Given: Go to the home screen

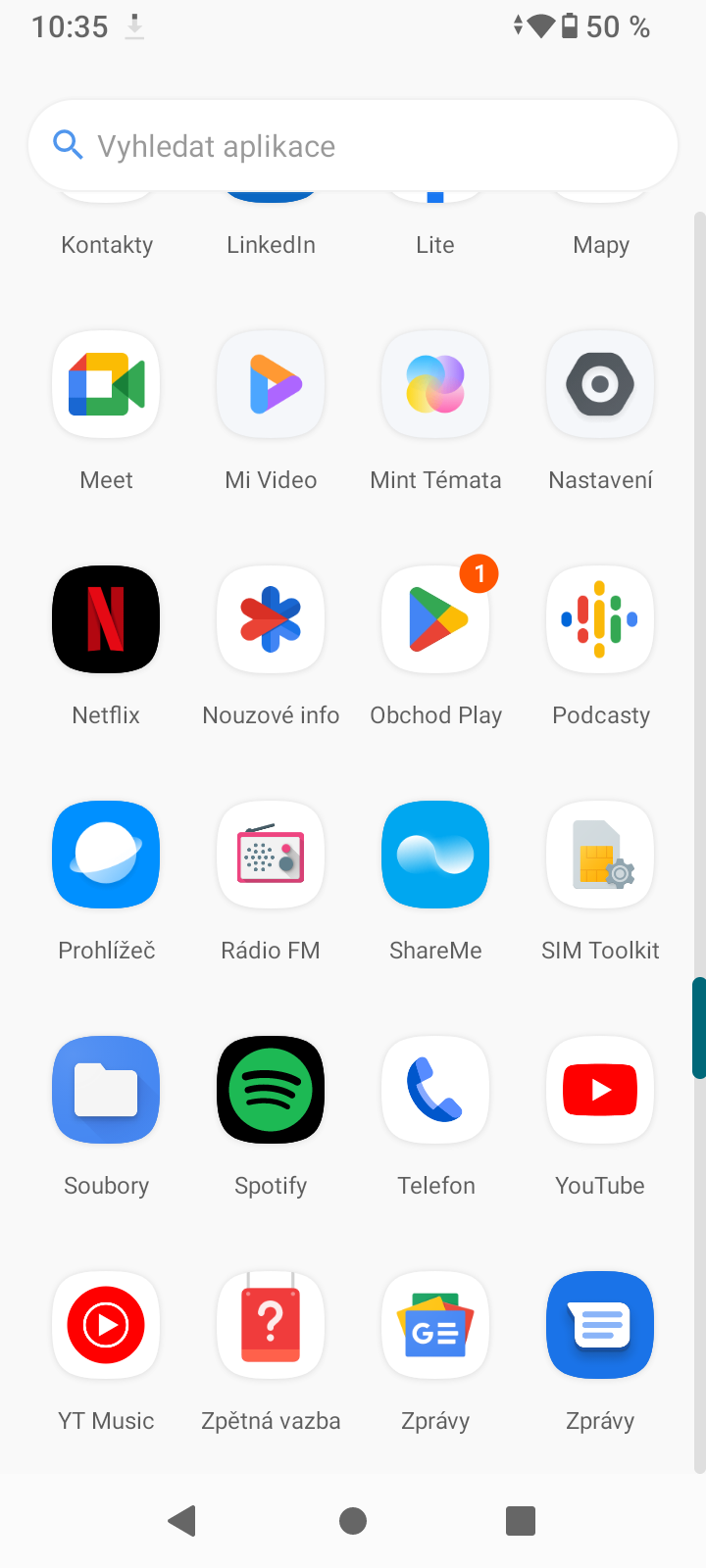Looking at the screenshot, I should 353,1521.
